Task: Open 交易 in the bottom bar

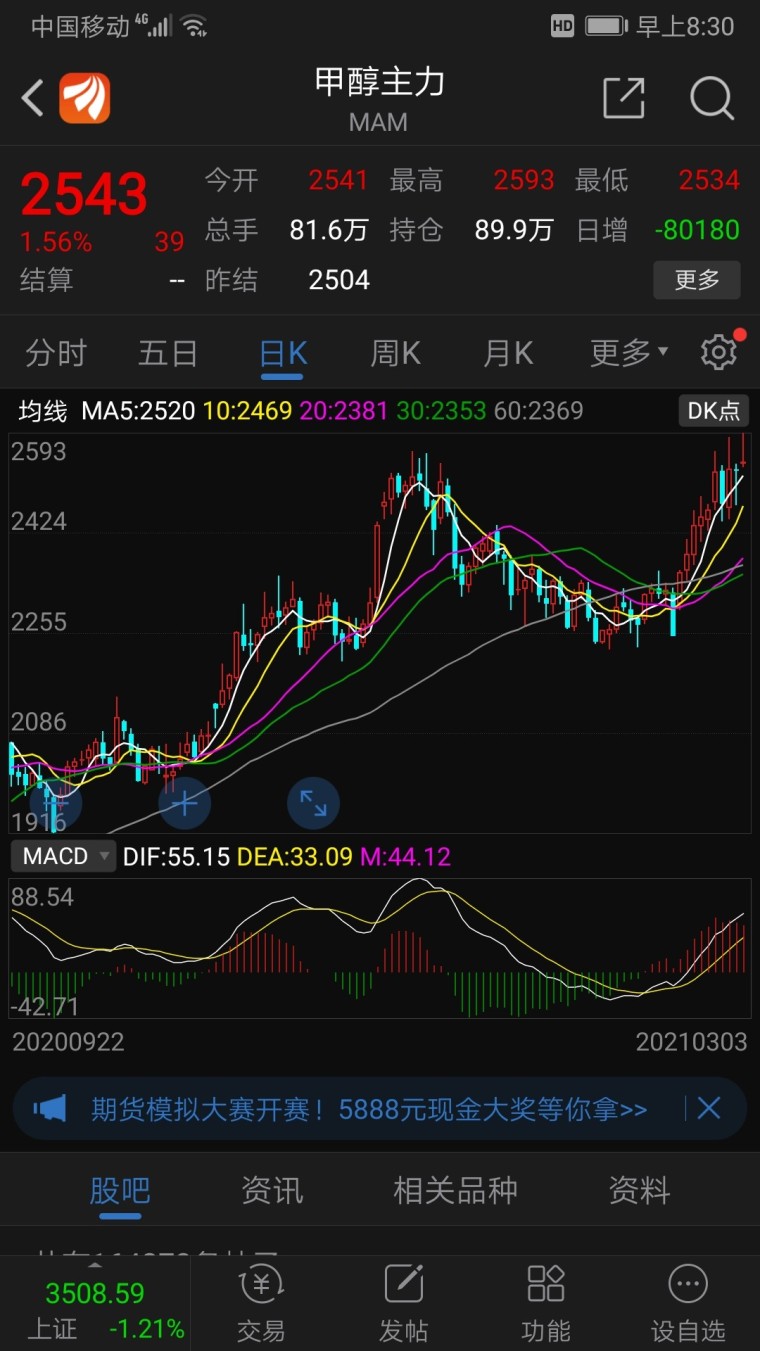Action: [x=261, y=1303]
